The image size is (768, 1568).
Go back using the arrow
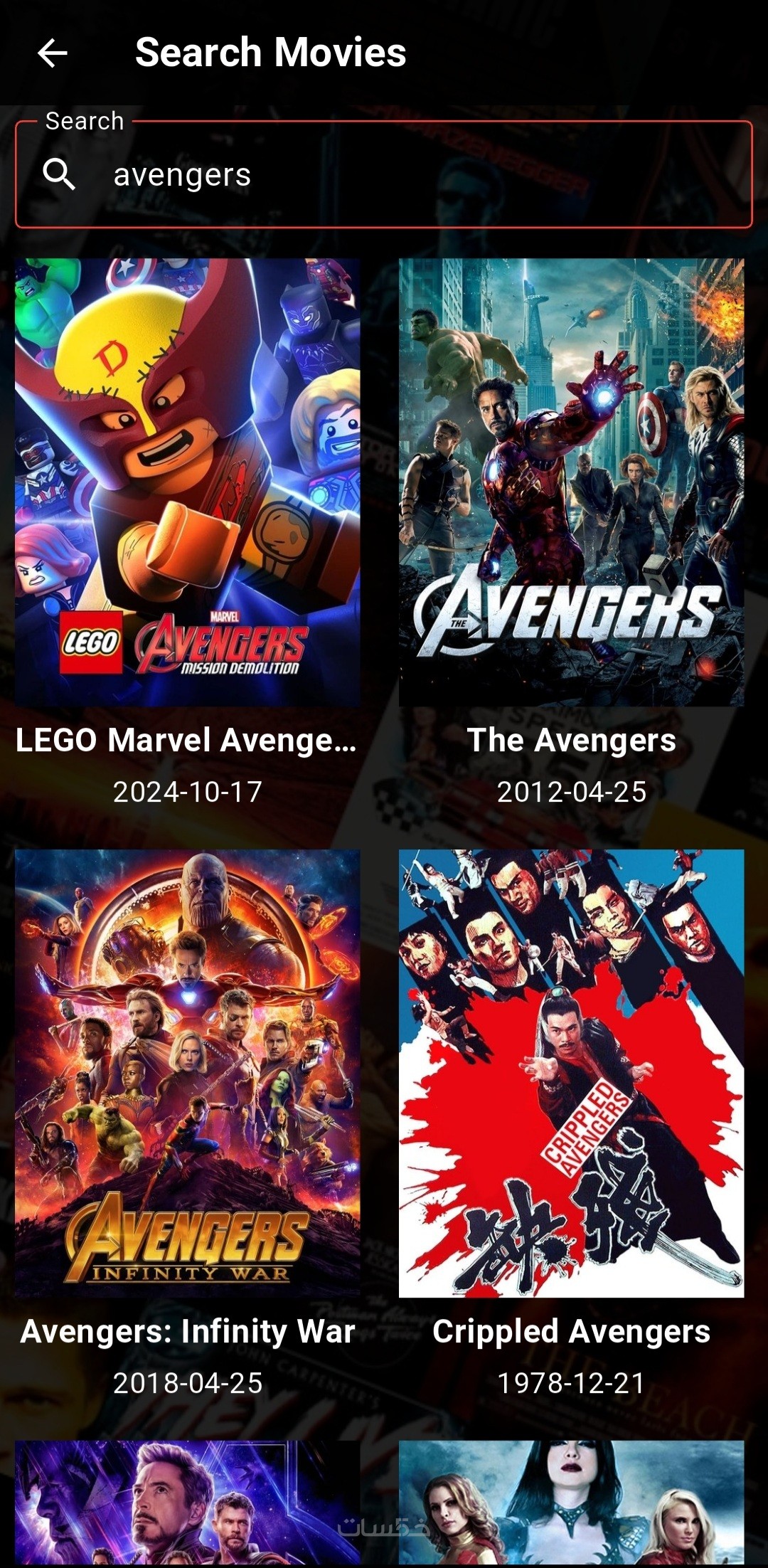(52, 53)
